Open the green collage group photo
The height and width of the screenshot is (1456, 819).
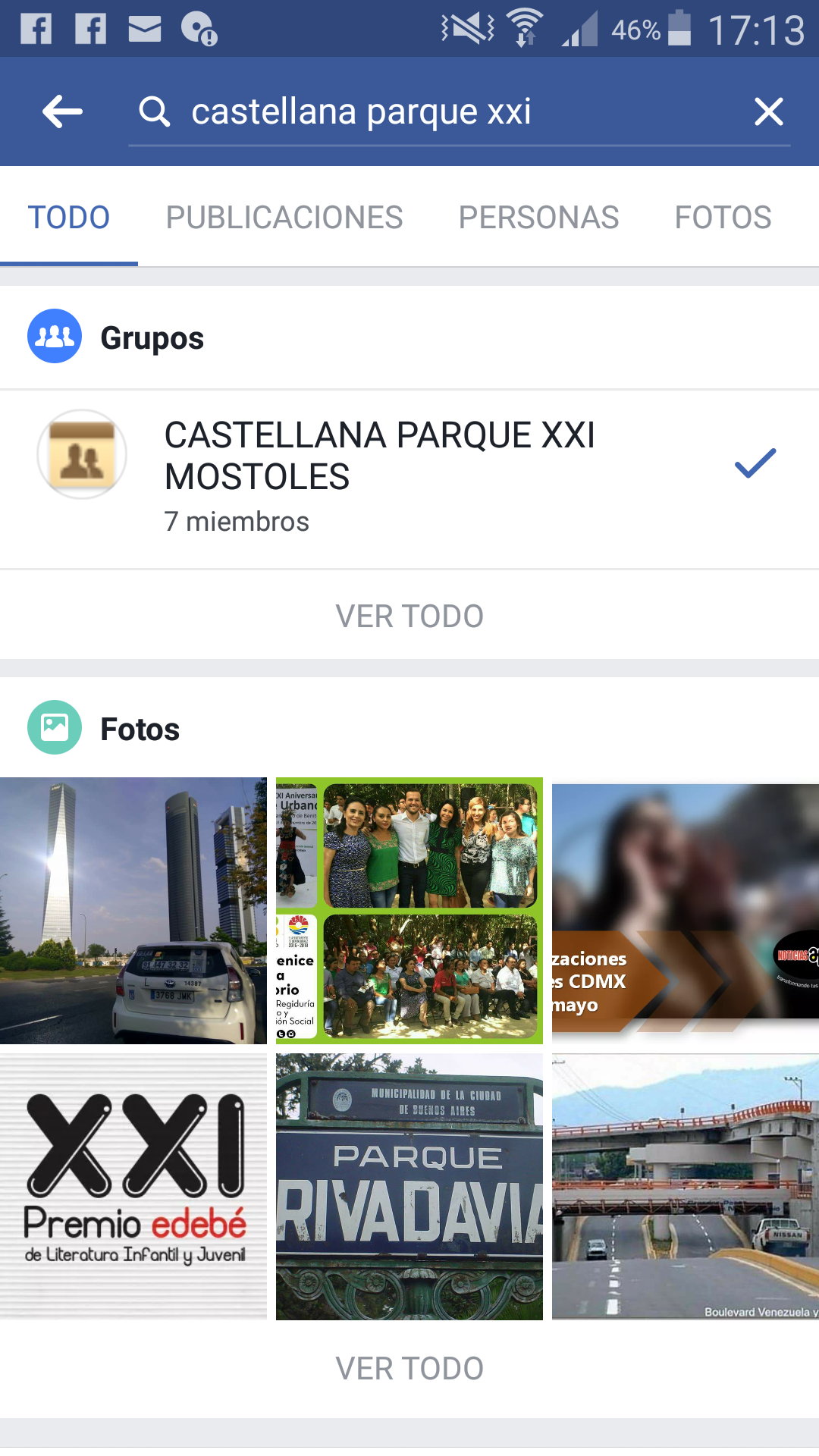[409, 910]
